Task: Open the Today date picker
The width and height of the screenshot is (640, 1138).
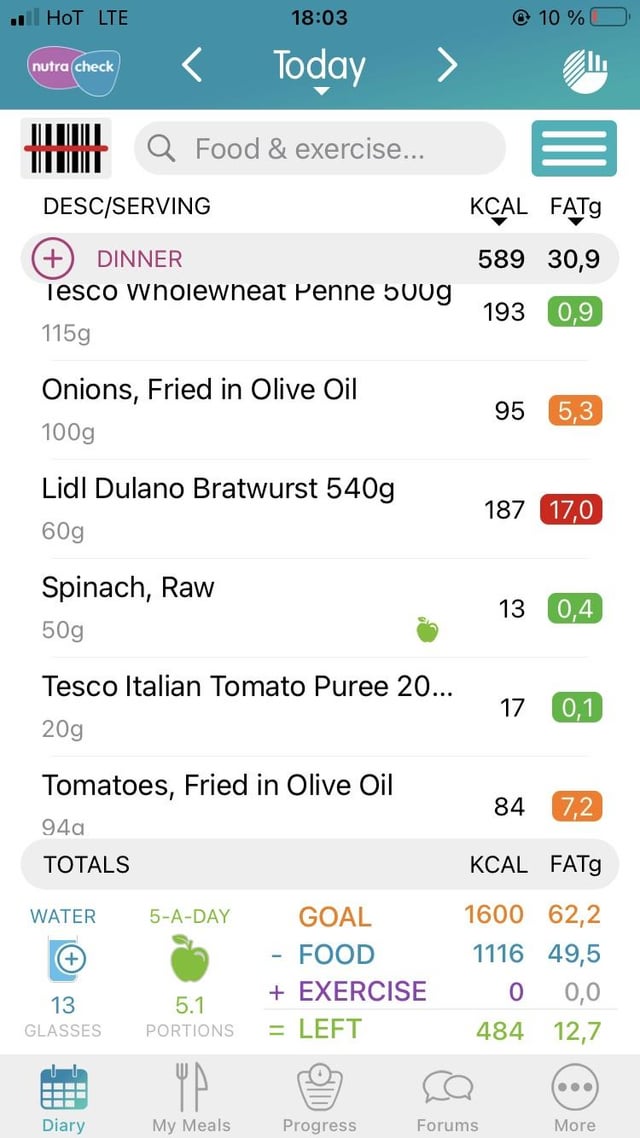Action: [x=320, y=69]
